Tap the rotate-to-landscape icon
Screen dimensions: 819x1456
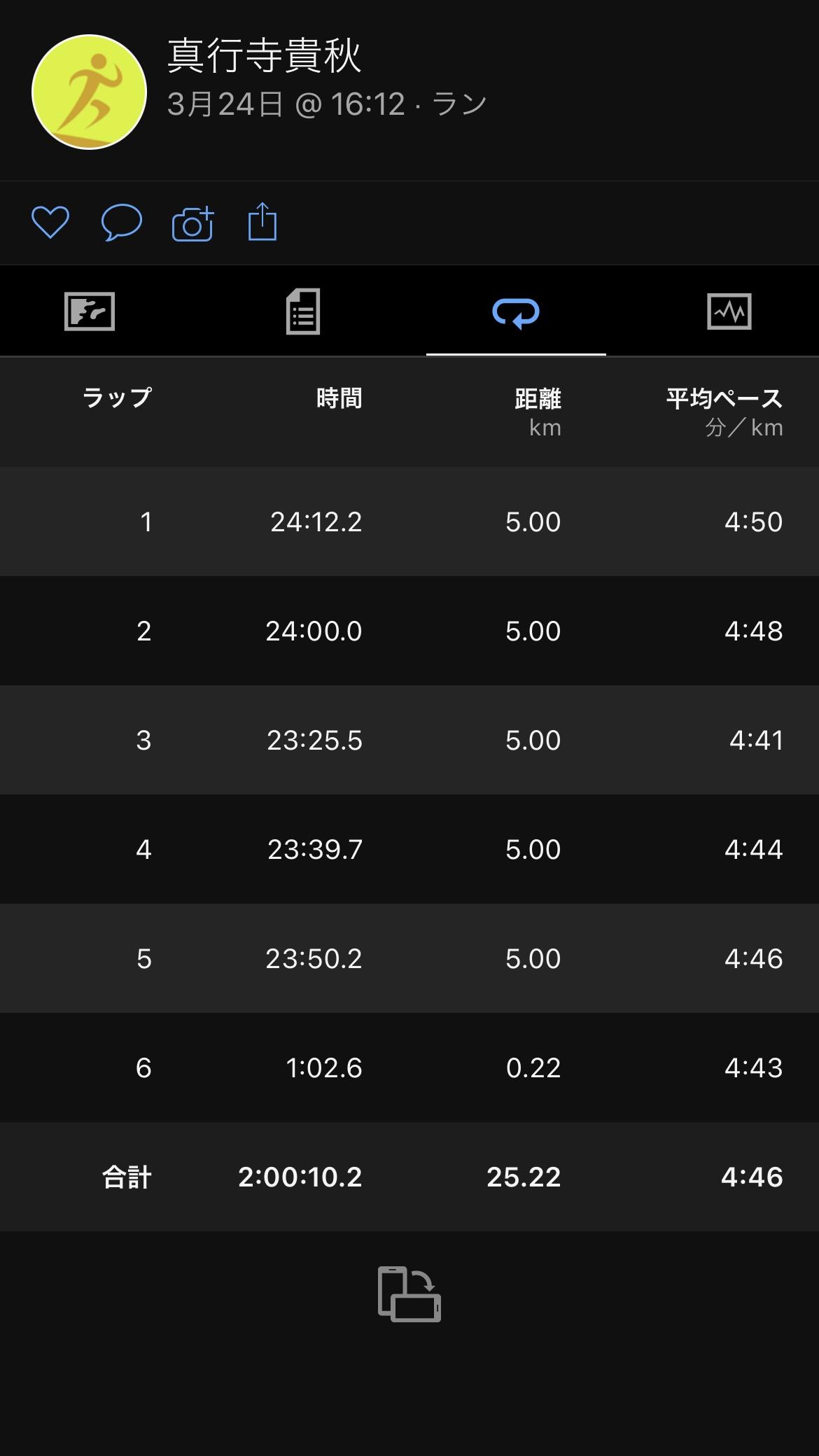point(409,1294)
